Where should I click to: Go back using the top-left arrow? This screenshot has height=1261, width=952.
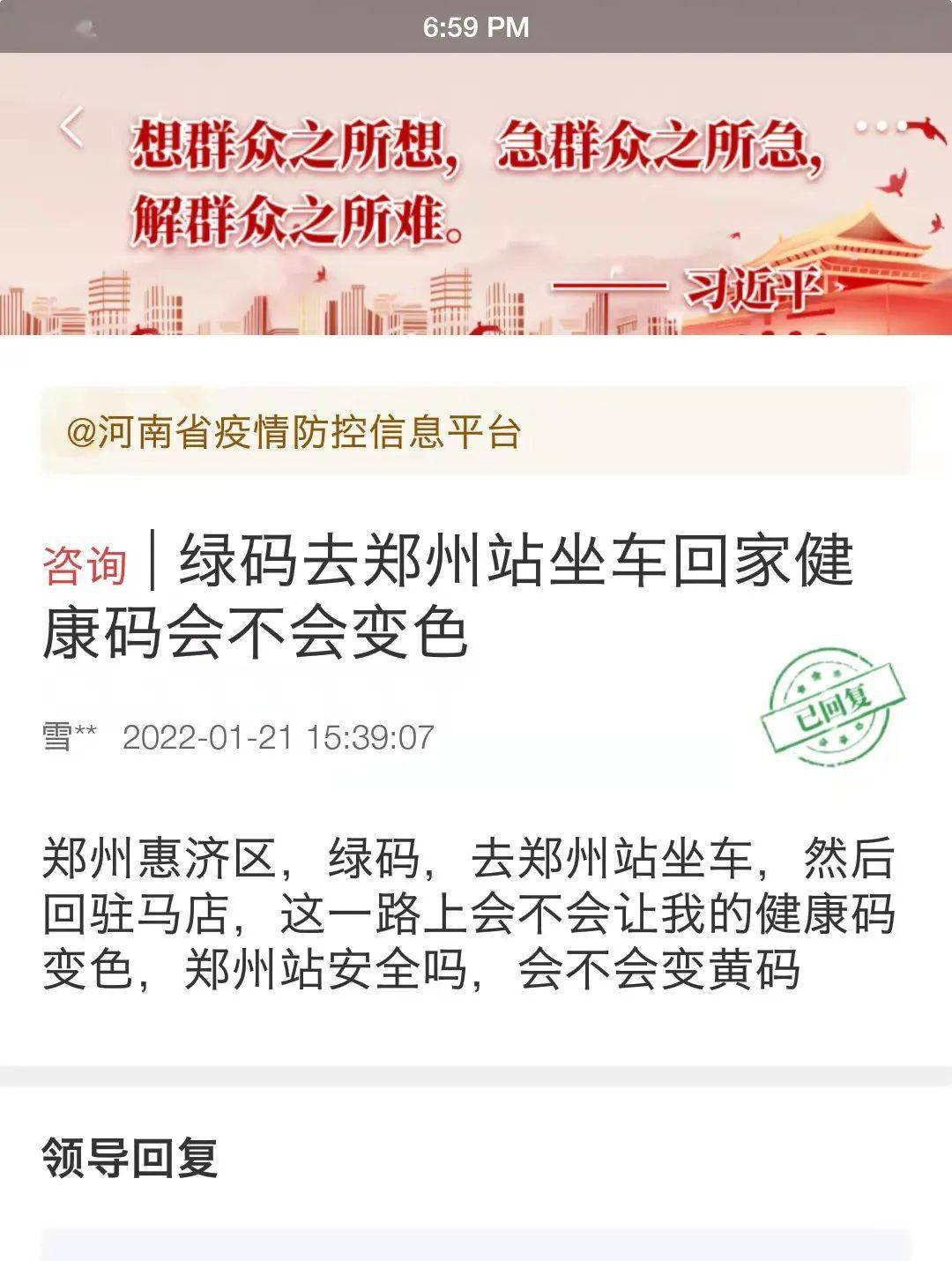72,127
